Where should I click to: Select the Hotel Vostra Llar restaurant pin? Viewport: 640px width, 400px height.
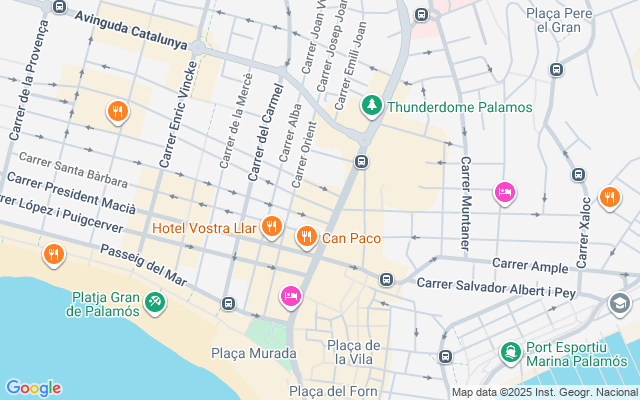272,227
